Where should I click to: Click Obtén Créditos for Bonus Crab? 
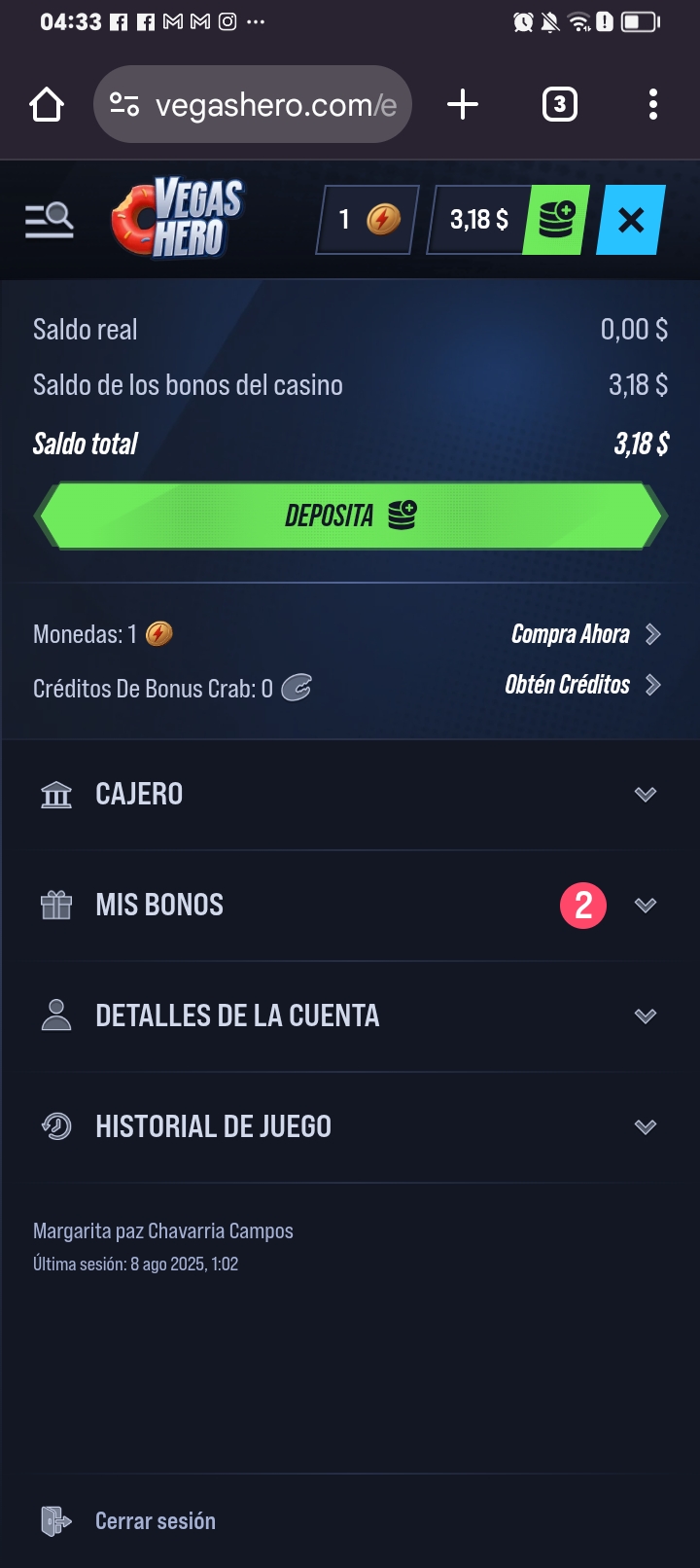(569, 685)
